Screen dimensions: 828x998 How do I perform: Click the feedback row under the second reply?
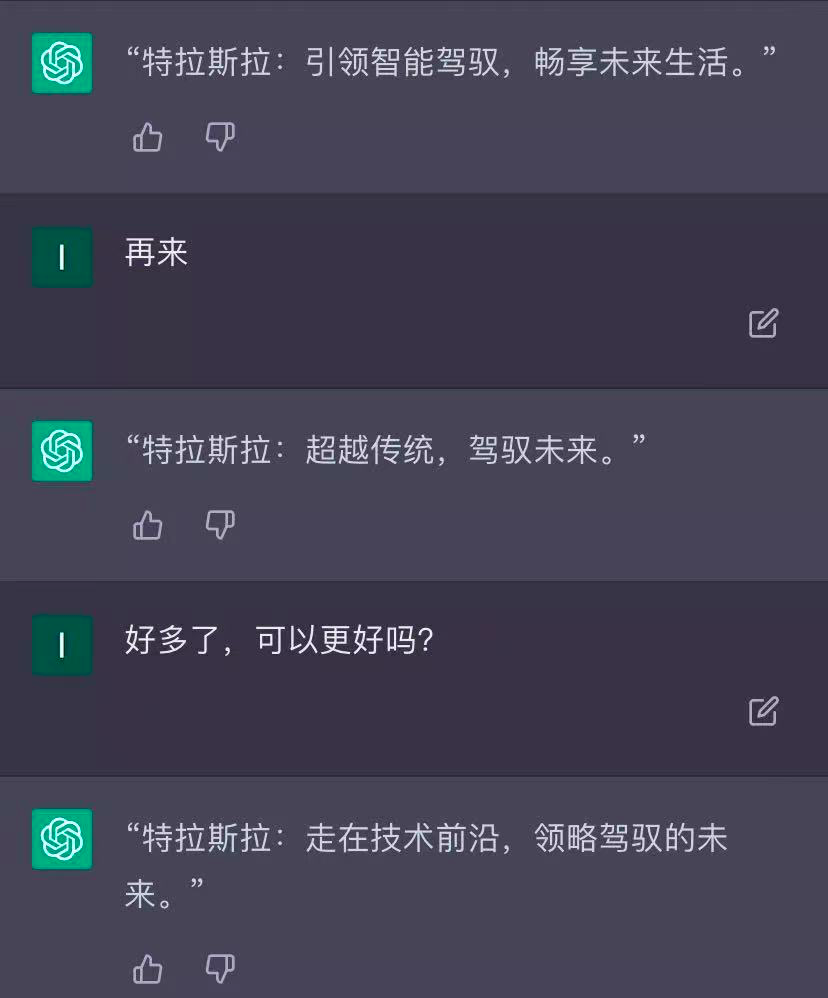point(182,525)
